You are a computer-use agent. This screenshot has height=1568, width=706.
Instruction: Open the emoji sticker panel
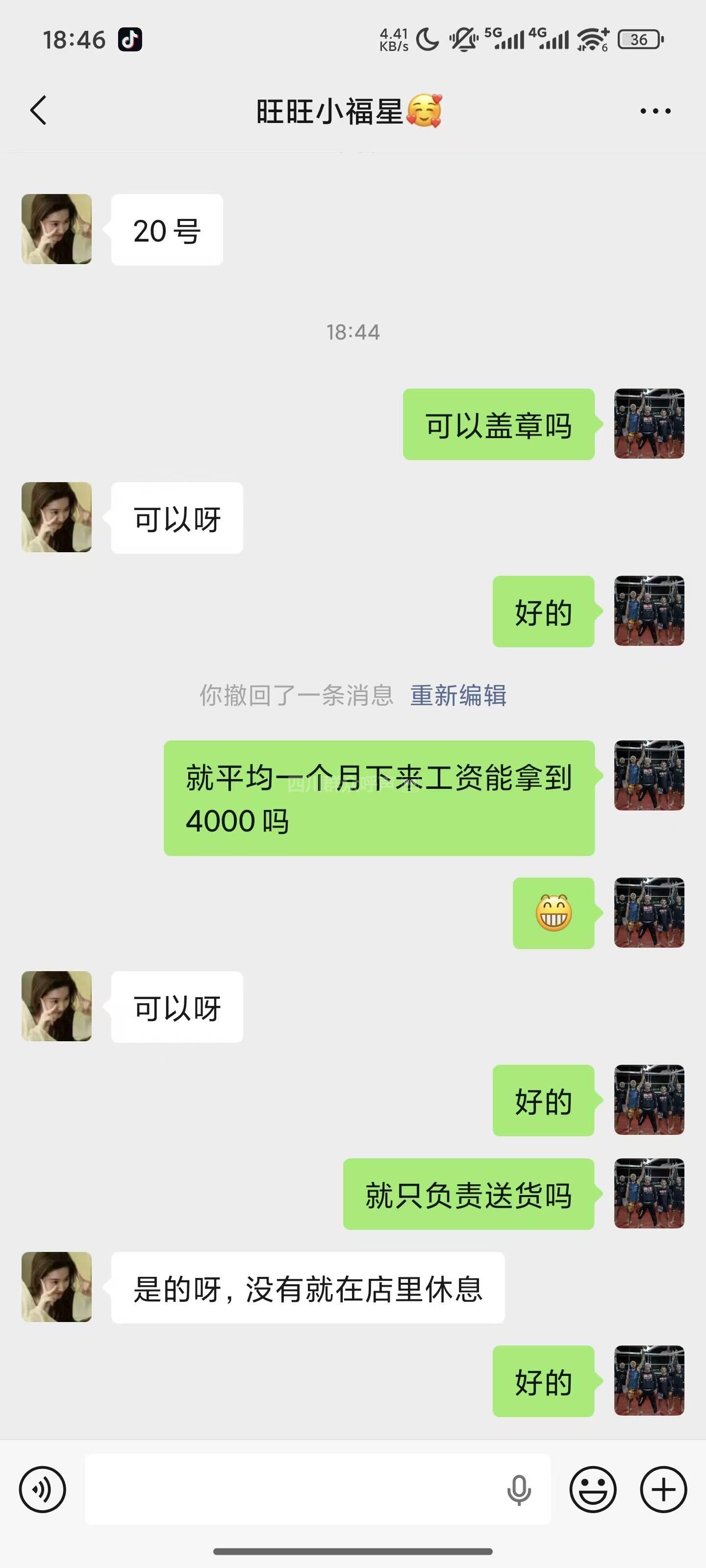pos(593,1490)
